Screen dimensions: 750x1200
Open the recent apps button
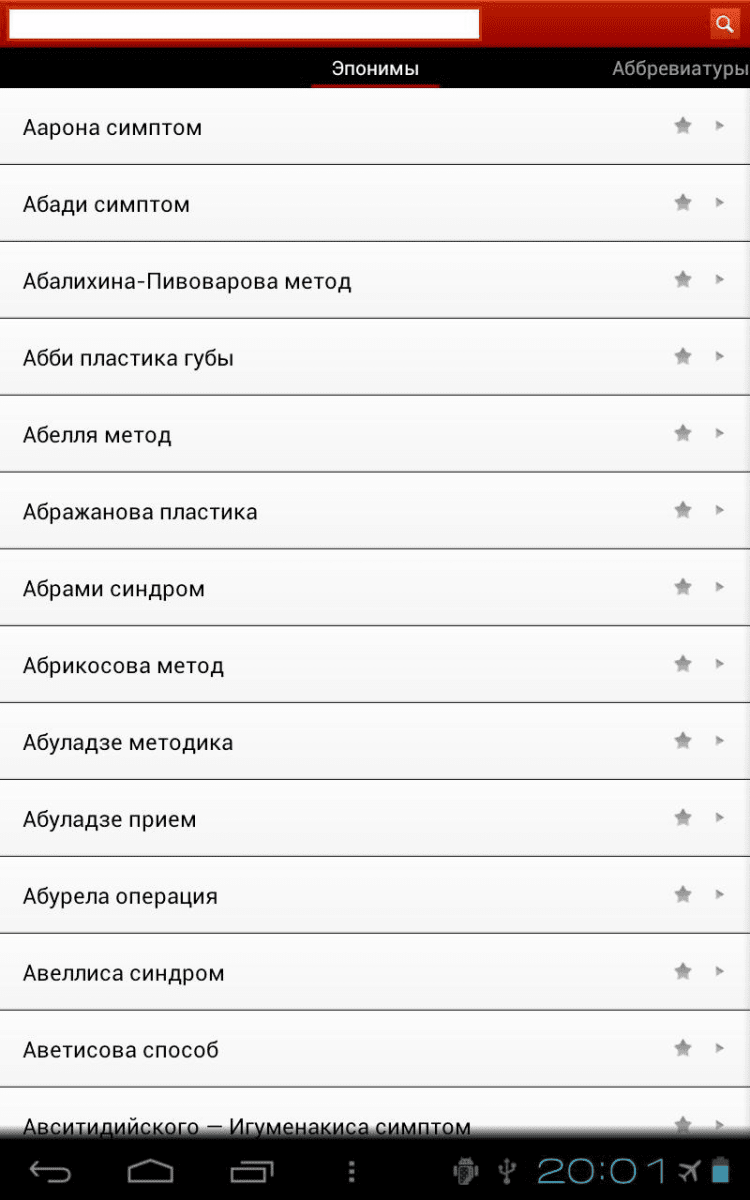tap(252, 1171)
